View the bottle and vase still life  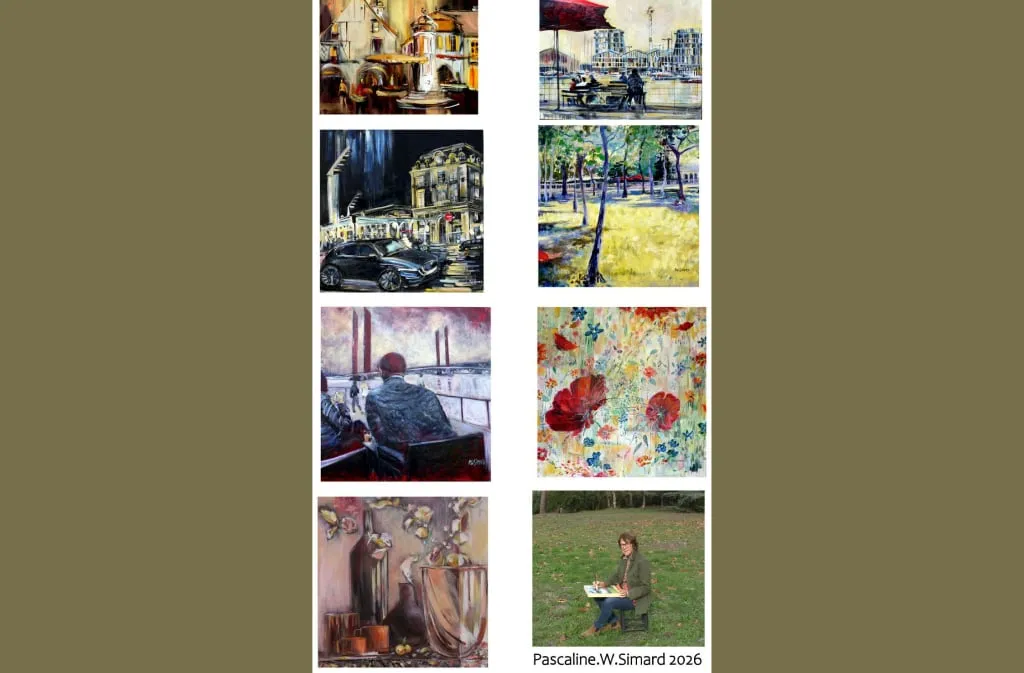(403, 582)
